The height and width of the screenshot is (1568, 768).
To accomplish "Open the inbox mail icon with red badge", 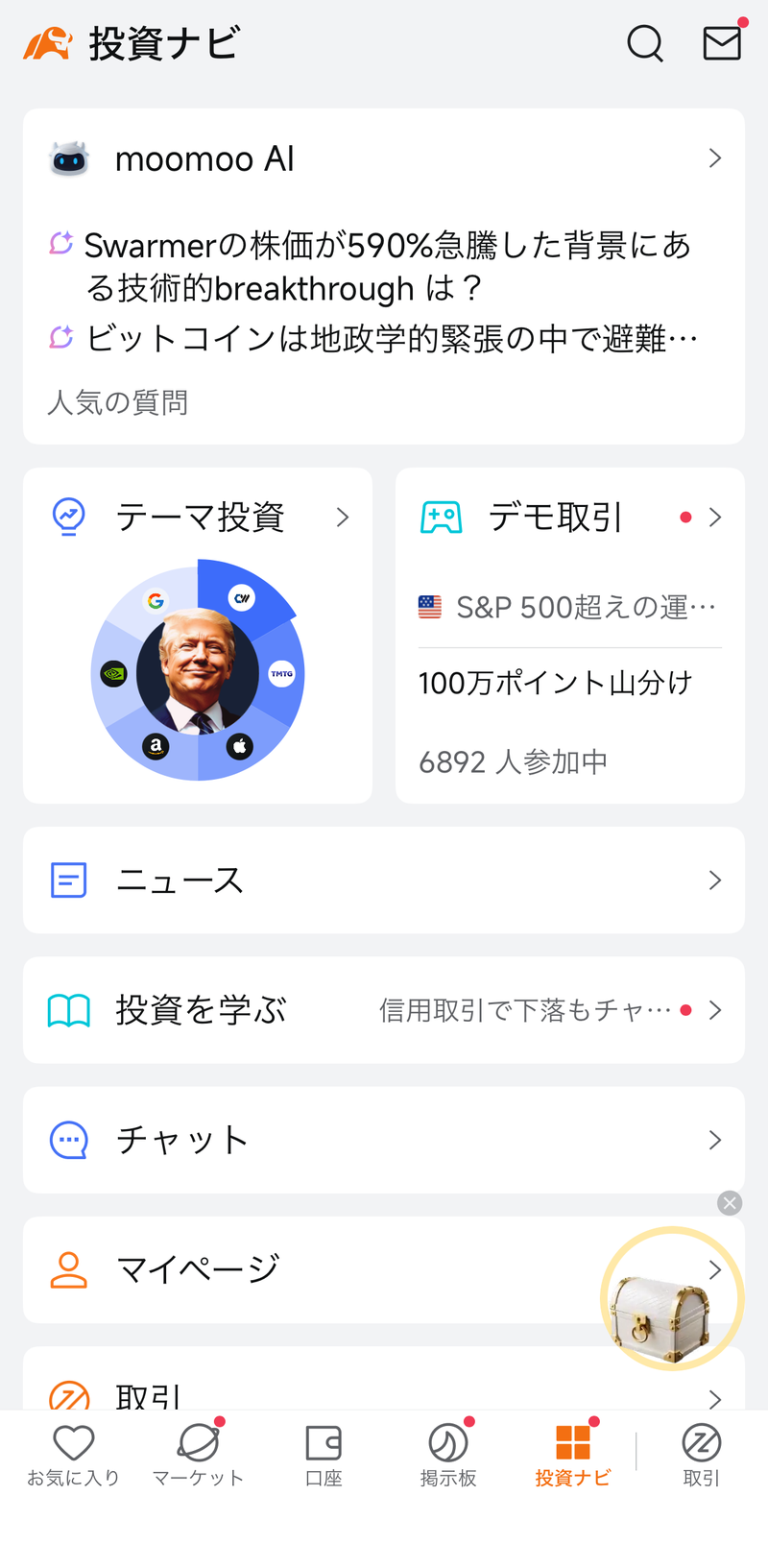I will point(722,43).
